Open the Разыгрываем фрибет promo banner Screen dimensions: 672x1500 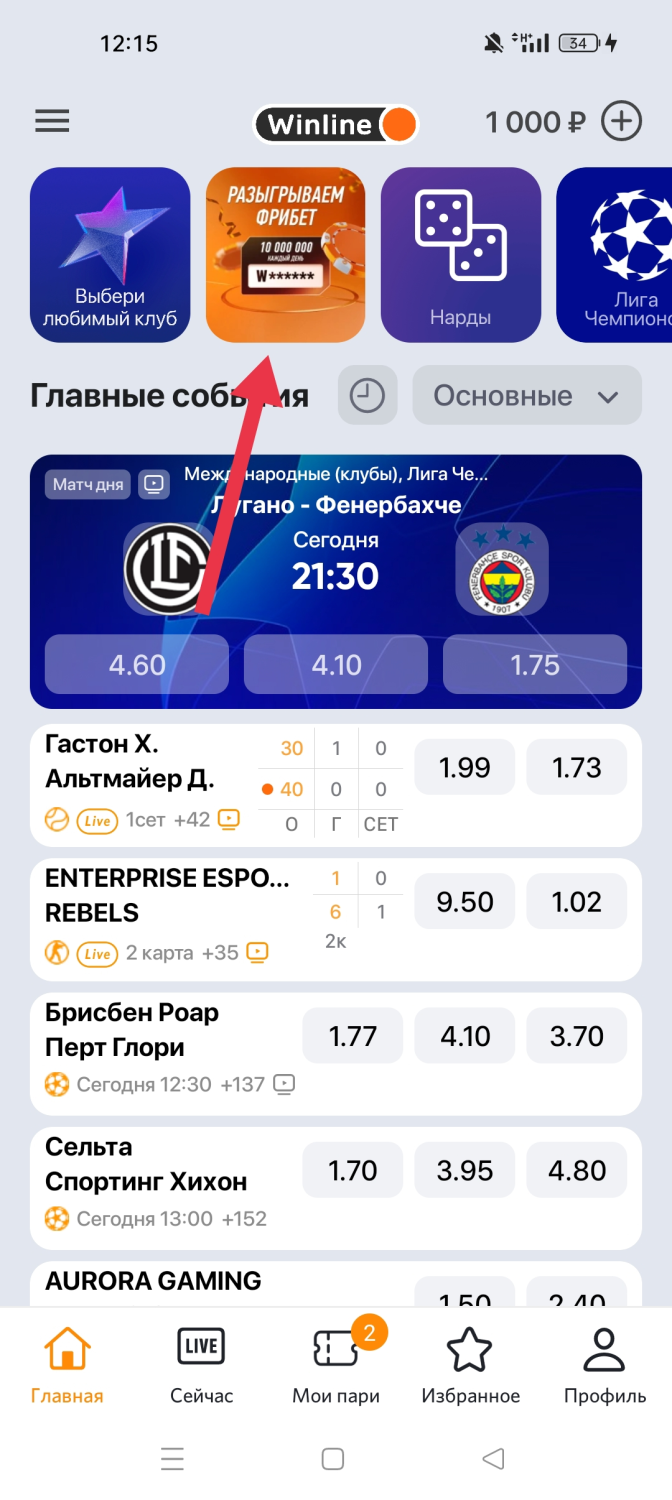[x=285, y=254]
